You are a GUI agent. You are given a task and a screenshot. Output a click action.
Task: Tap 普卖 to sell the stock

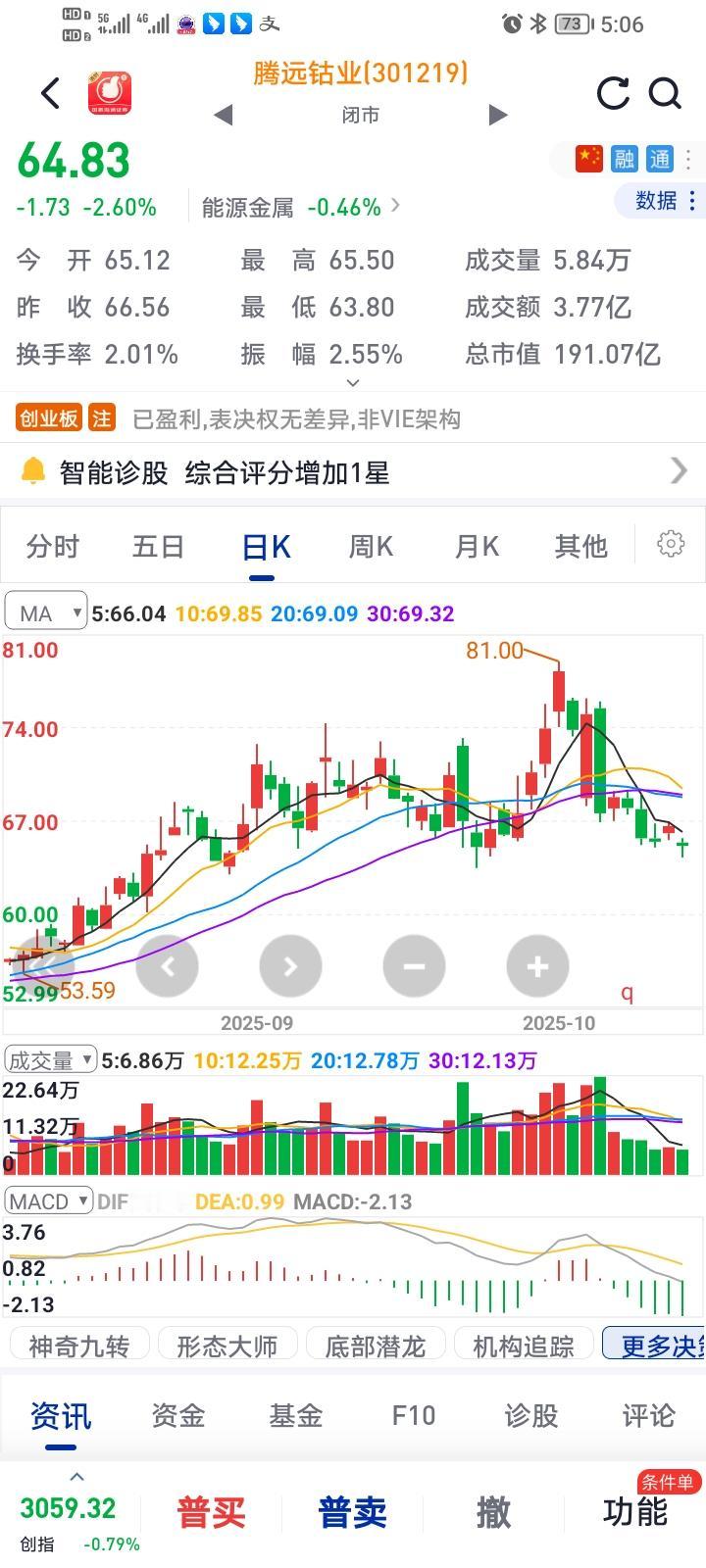point(352,1512)
